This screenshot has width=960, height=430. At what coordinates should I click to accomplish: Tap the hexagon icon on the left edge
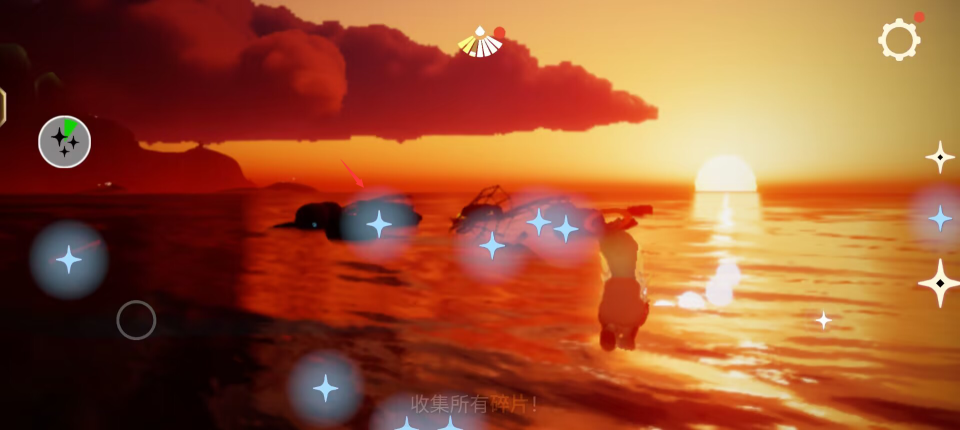(2, 107)
